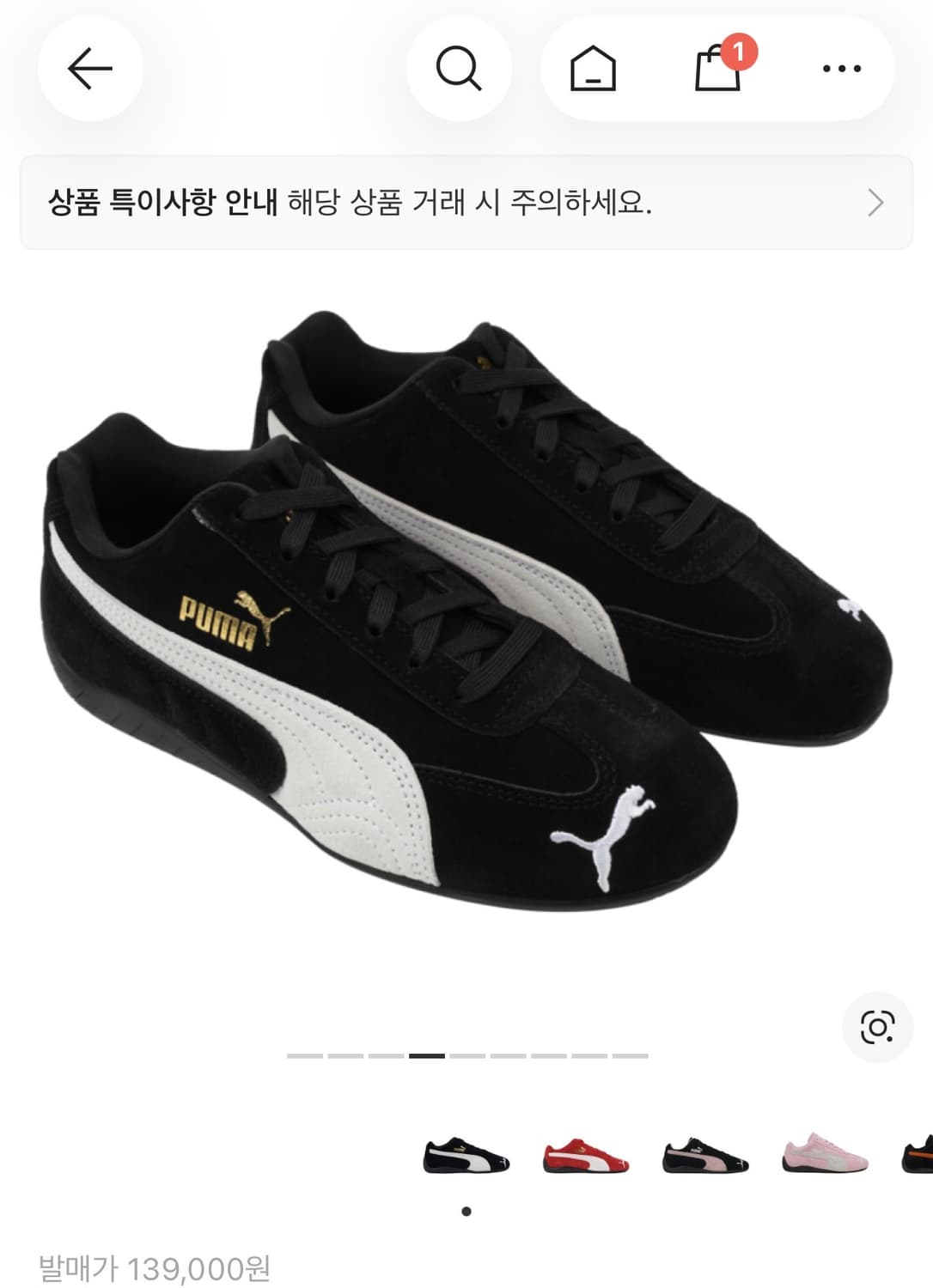Image resolution: width=933 pixels, height=1288 pixels.
Task: Open the shopping bag icon
Action: click(x=717, y=70)
